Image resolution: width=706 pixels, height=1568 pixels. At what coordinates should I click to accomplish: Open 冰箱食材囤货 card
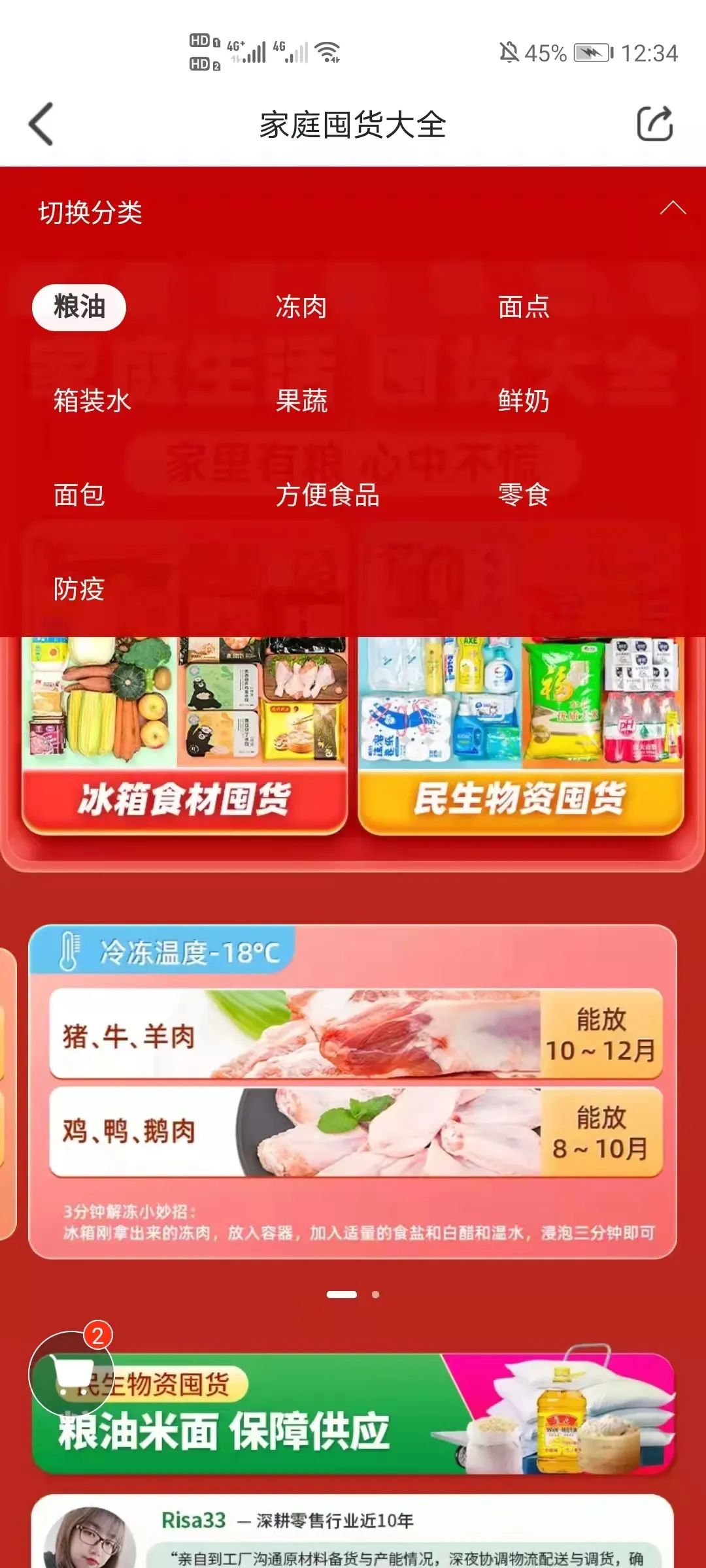(184, 738)
